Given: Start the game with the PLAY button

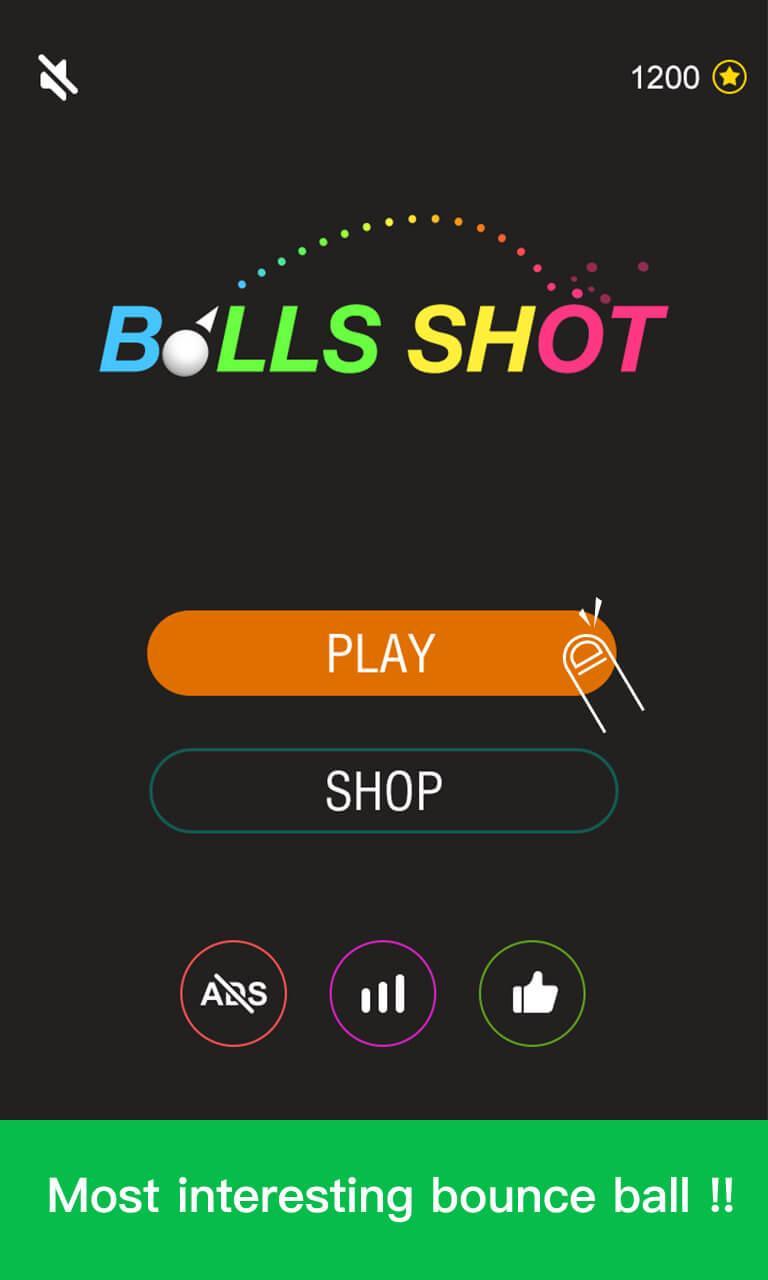Looking at the screenshot, I should coord(380,653).
